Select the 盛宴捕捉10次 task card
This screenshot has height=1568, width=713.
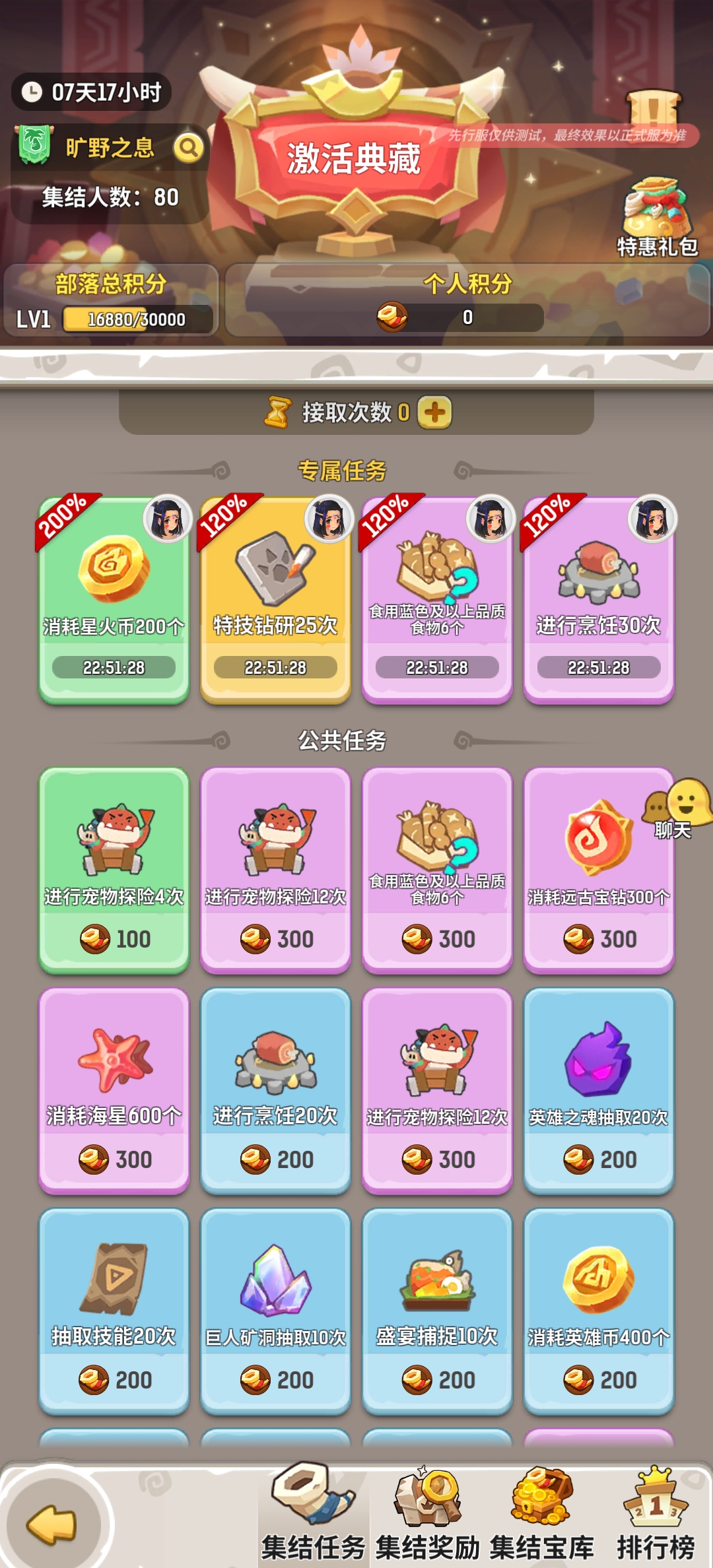pyautogui.click(x=437, y=1311)
